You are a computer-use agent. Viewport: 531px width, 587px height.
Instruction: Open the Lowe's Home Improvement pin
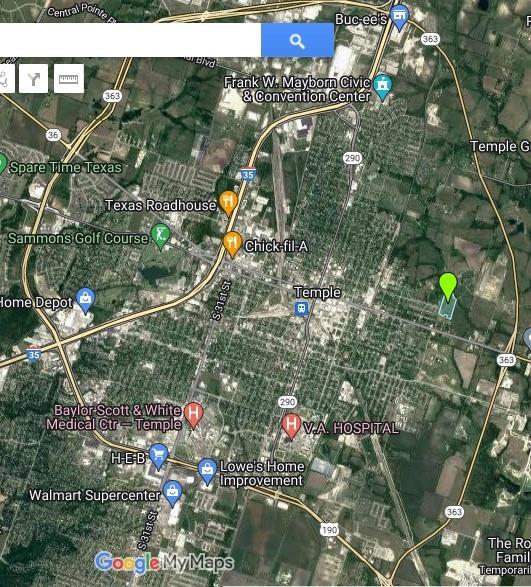click(207, 472)
